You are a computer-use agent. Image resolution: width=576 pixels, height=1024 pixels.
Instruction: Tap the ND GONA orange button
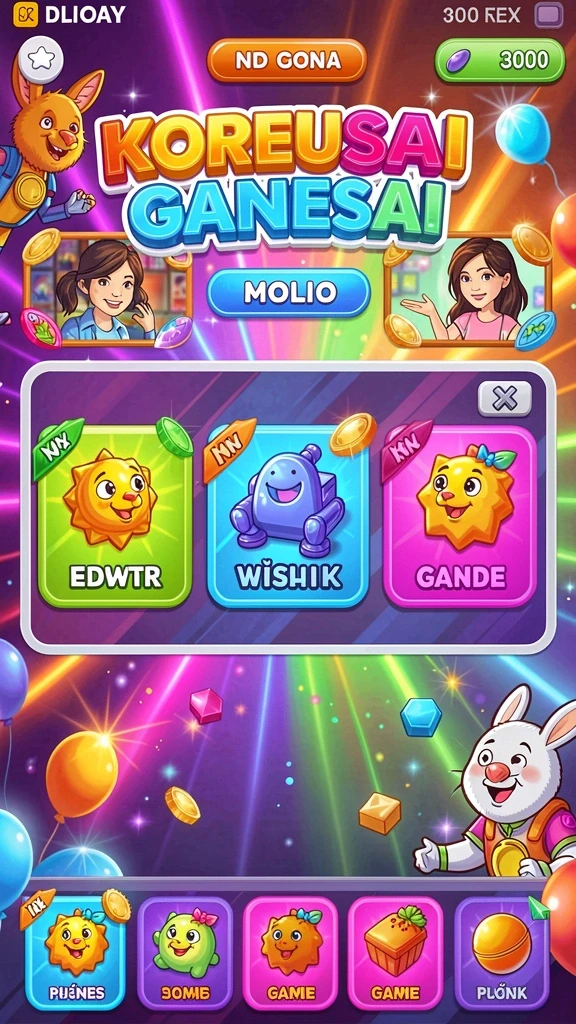287,61
